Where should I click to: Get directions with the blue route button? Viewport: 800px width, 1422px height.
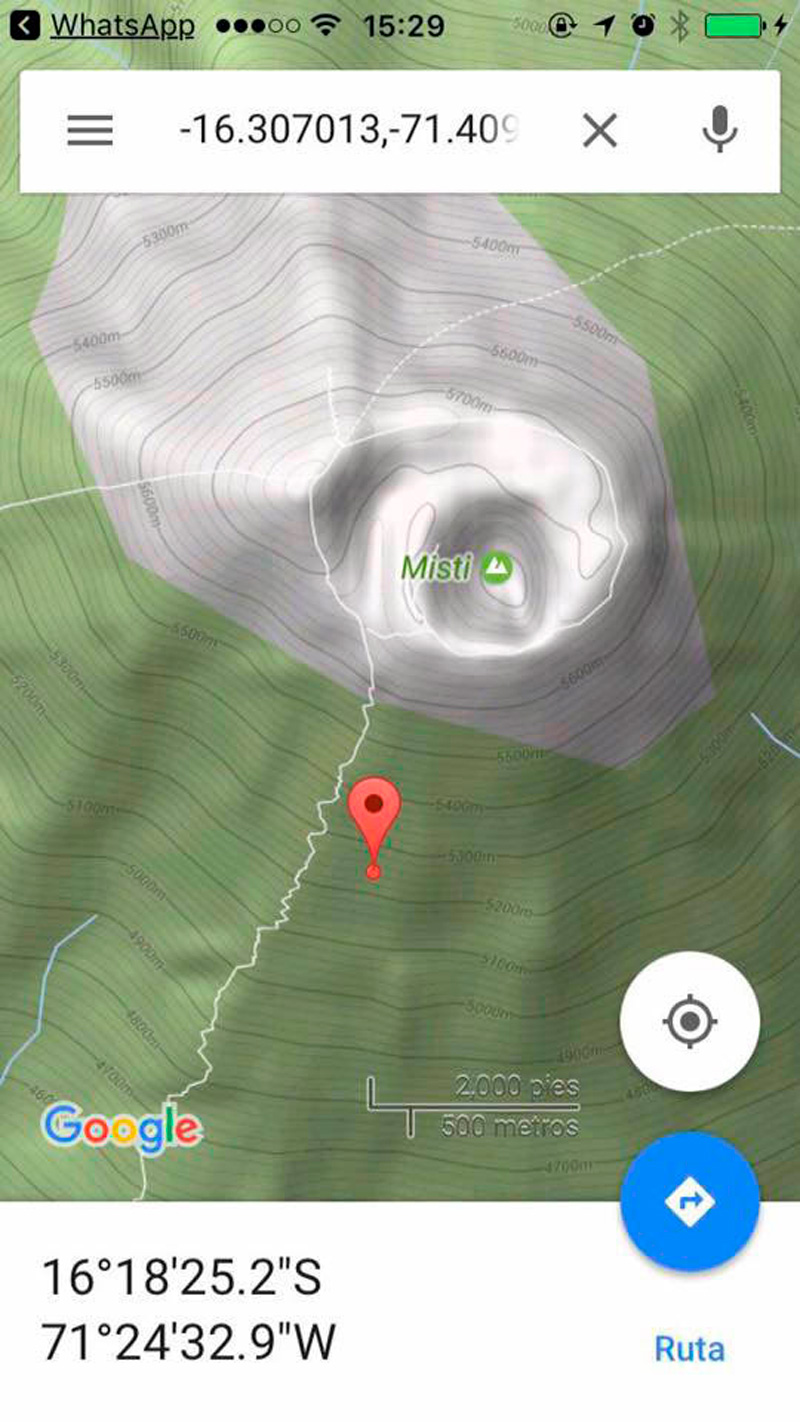click(x=690, y=1202)
